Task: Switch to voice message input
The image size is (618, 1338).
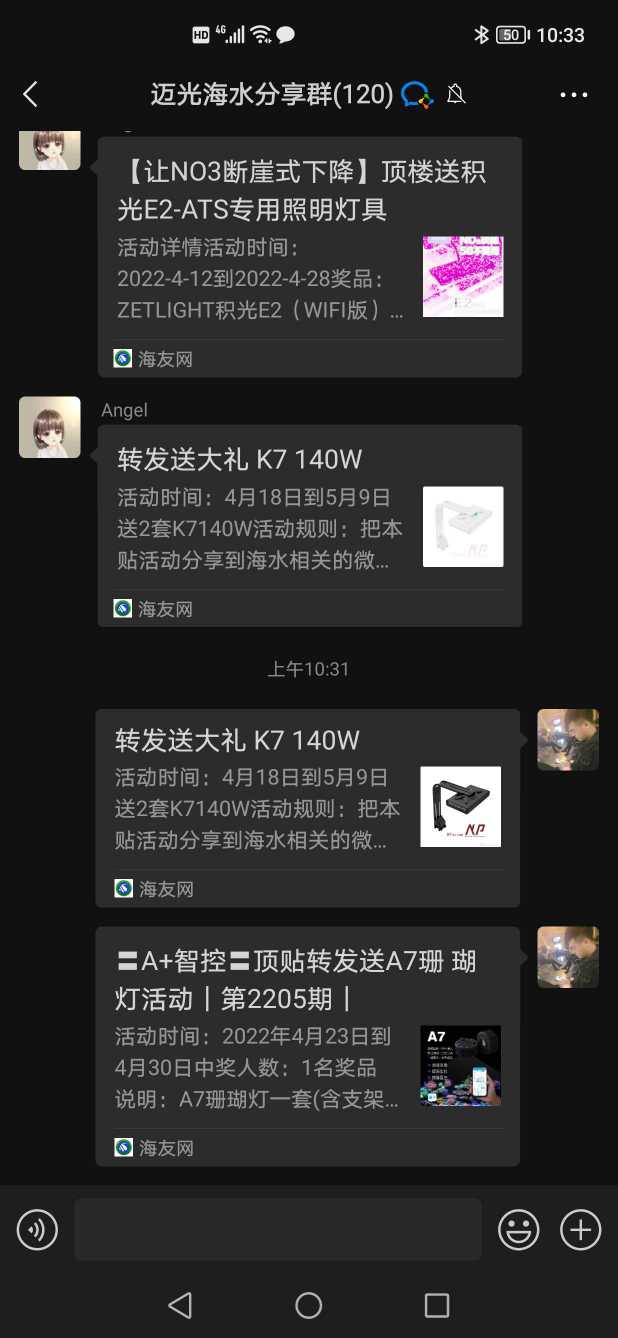Action: click(38, 1229)
